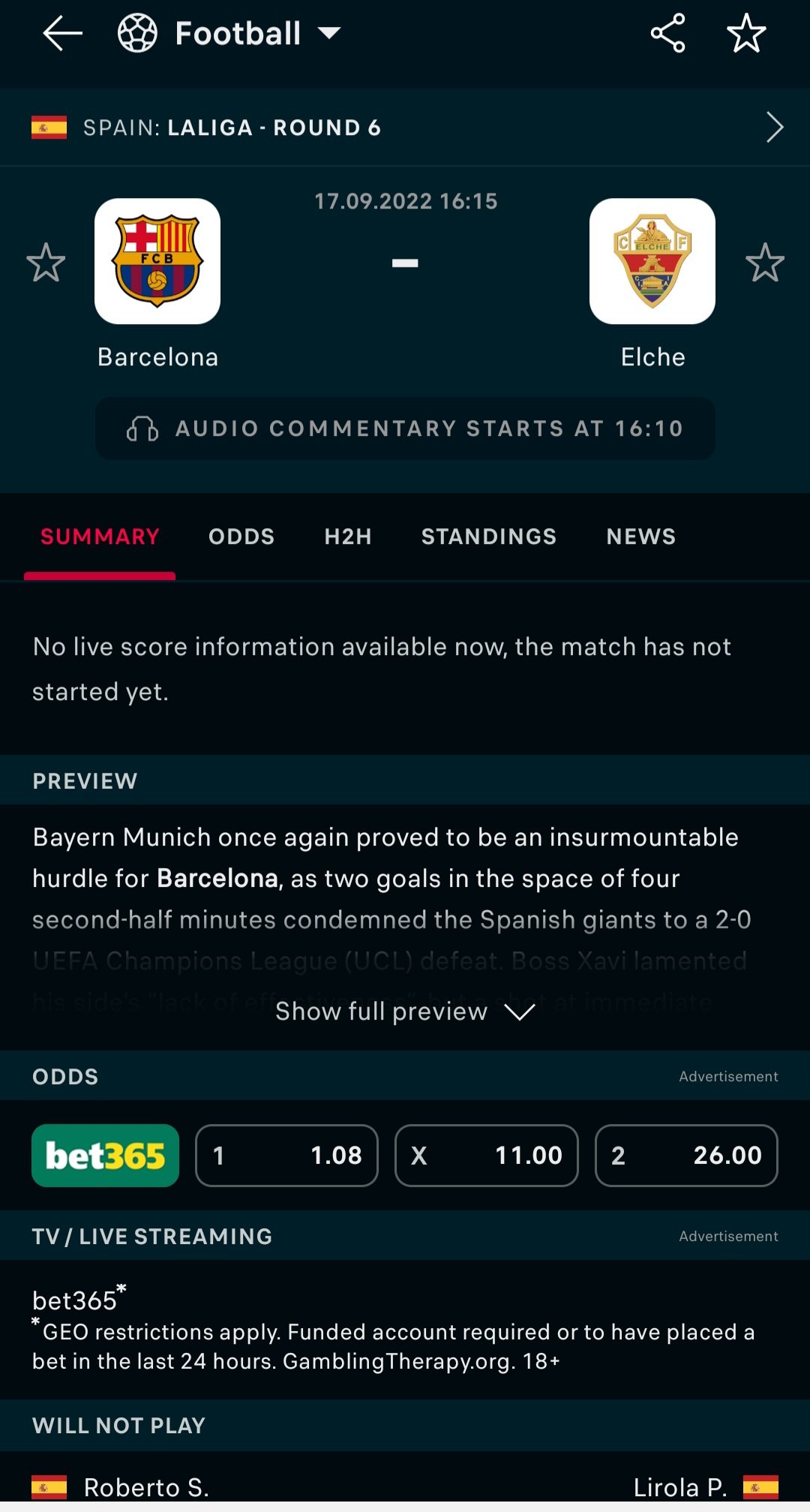Select away win odds 26.00

(686, 1156)
